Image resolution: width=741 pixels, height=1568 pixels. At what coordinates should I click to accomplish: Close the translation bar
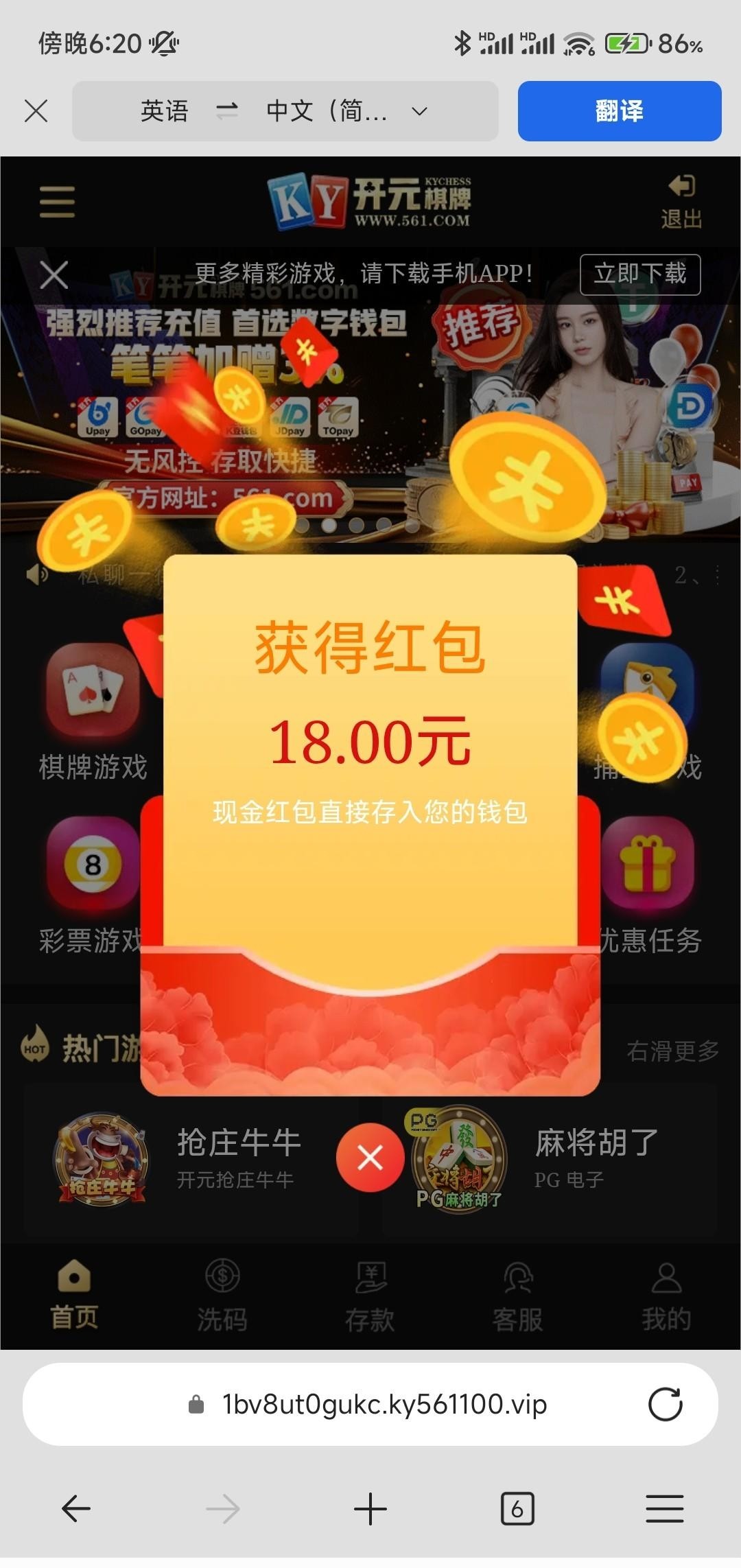coord(36,110)
